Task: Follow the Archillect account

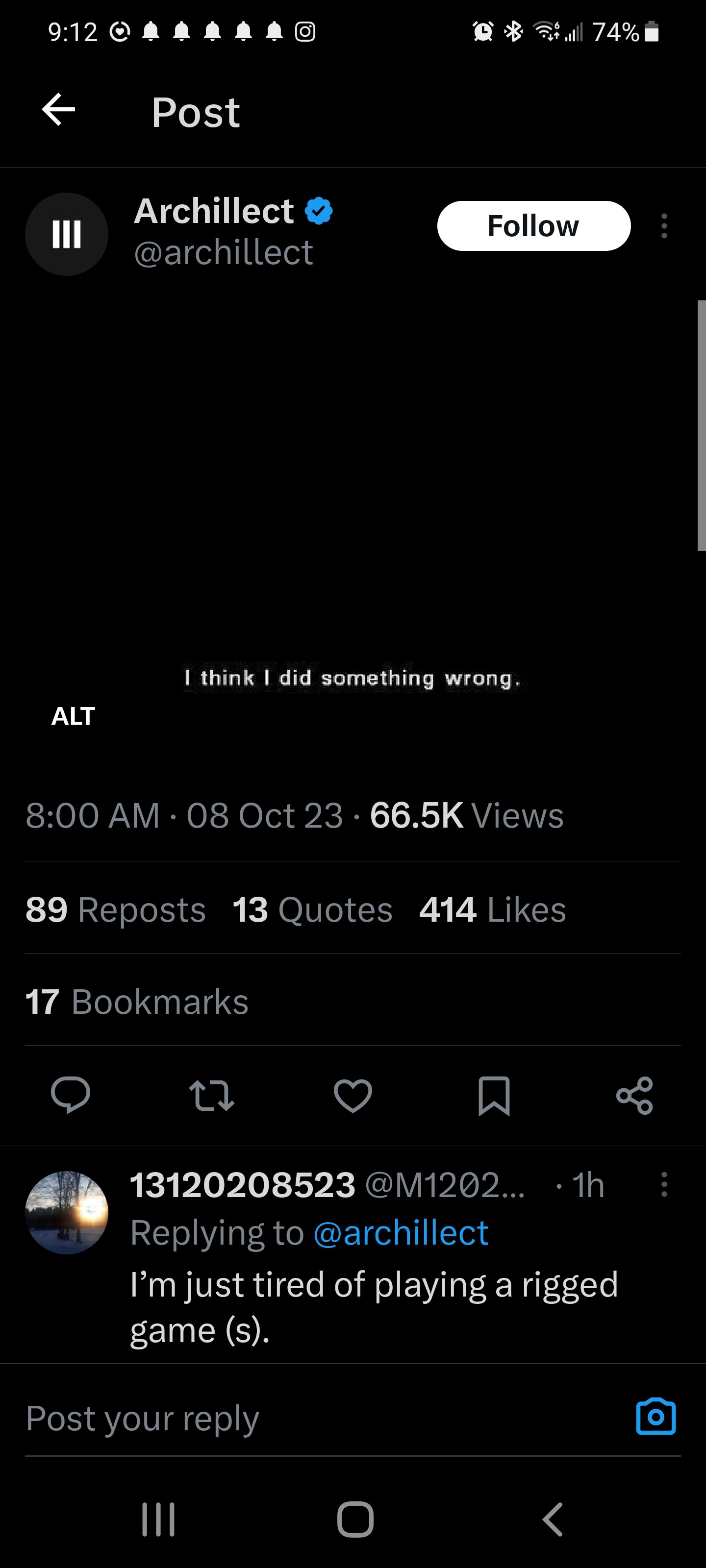Action: [x=533, y=226]
